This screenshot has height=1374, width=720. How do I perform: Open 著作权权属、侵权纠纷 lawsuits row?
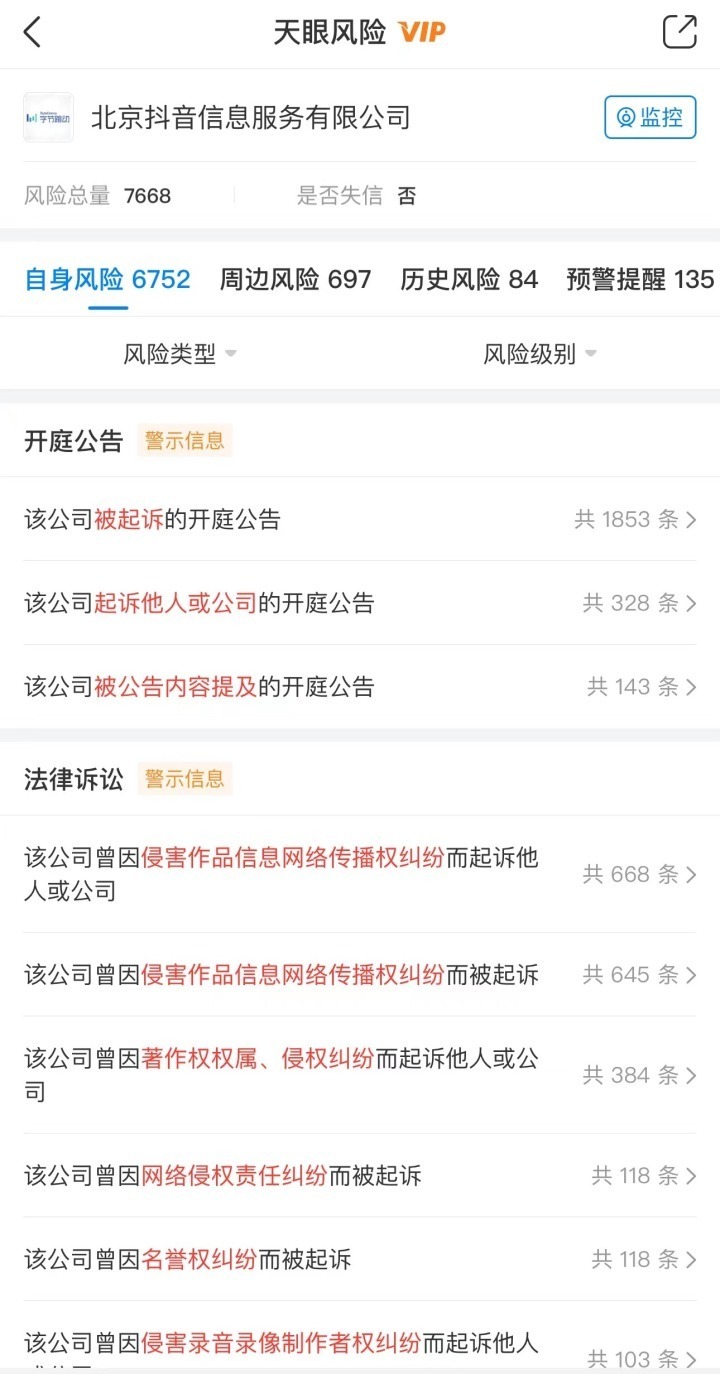tap(360, 1075)
